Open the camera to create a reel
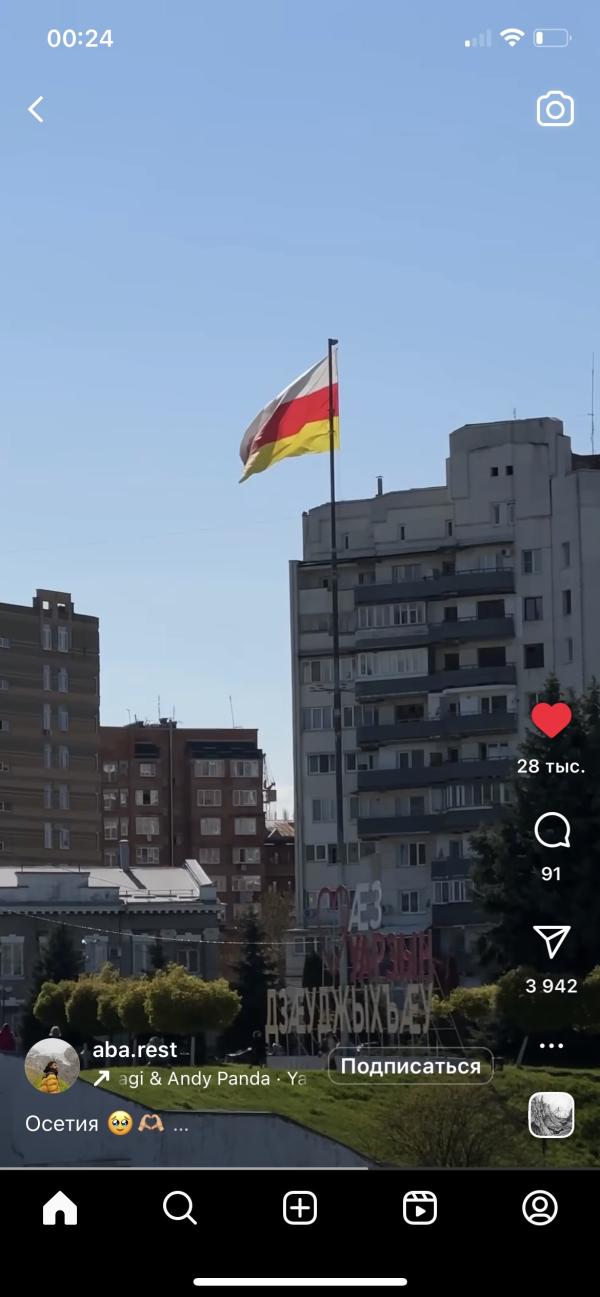The image size is (600, 1297). pos(555,109)
